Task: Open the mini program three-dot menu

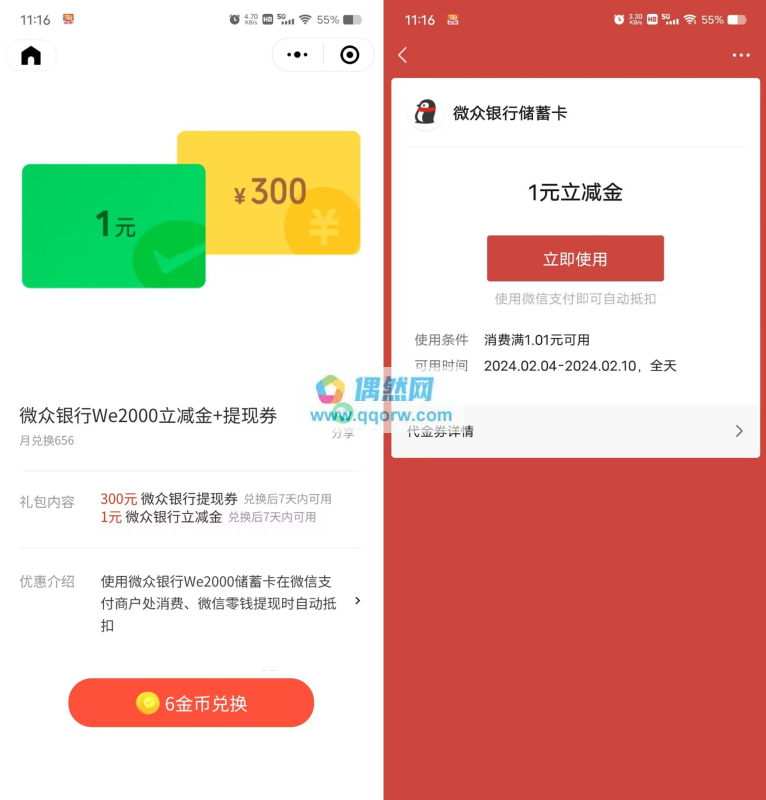Action: 297,55
